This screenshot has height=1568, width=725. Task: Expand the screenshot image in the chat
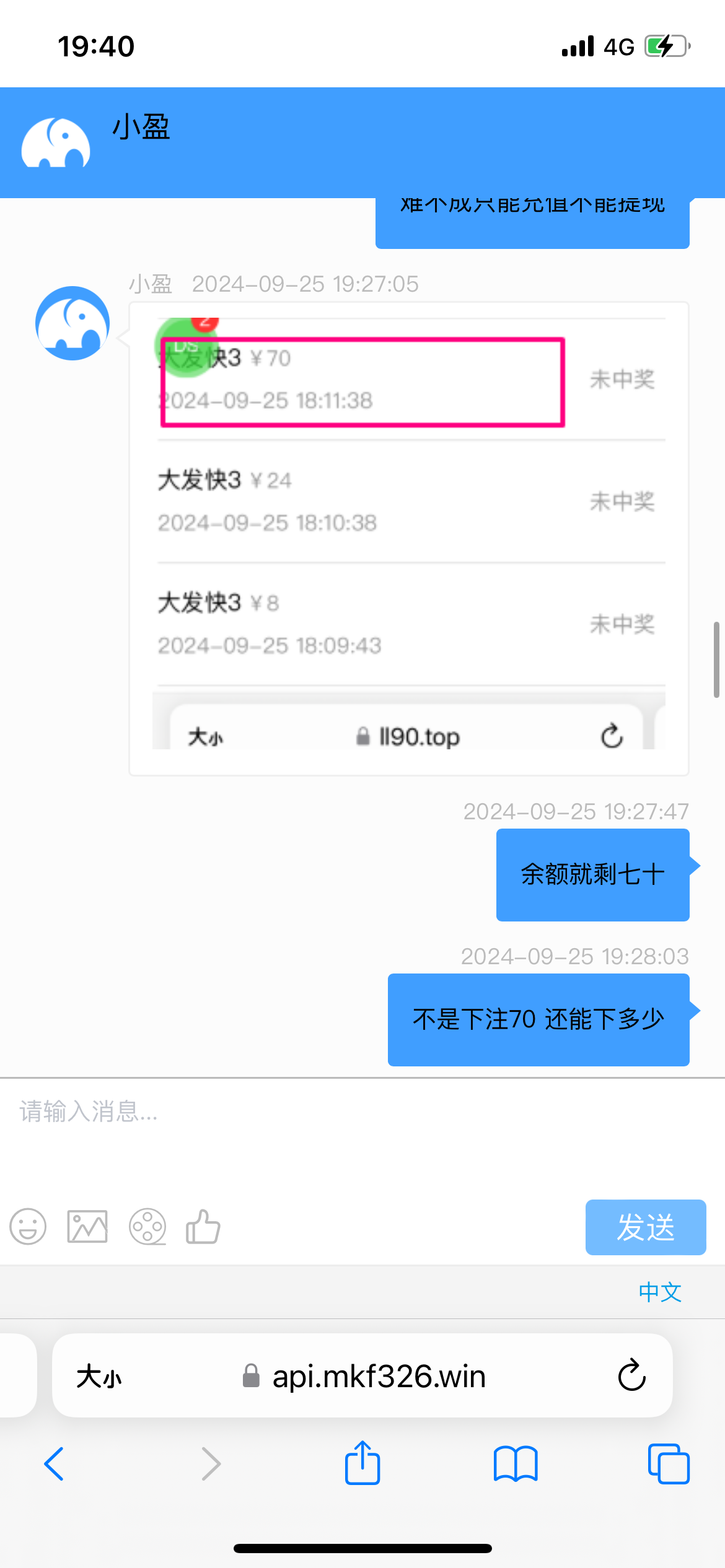click(408, 538)
